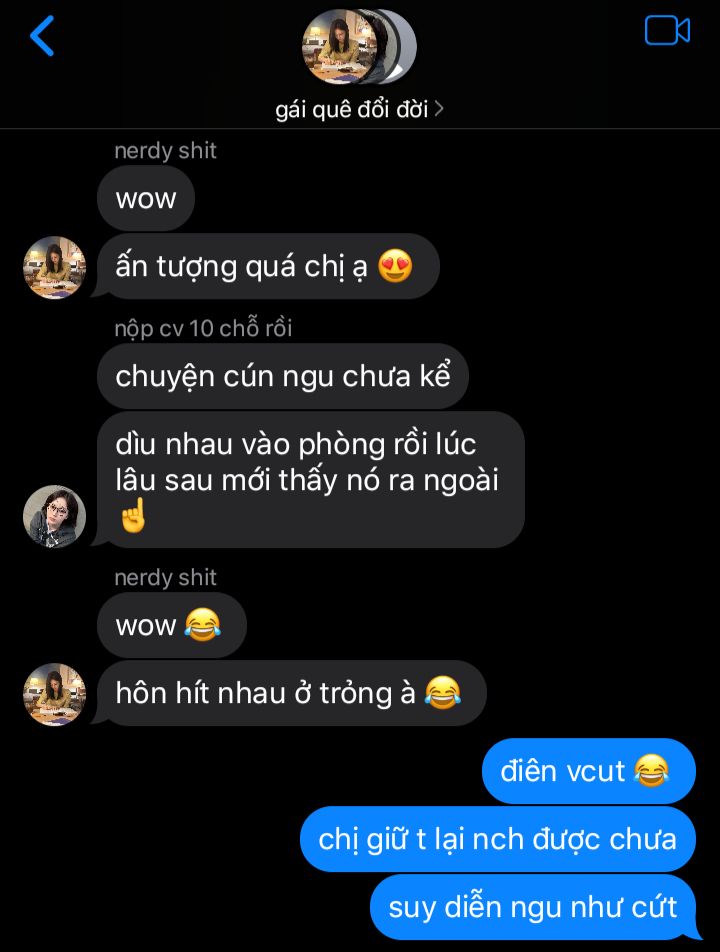Start a video call with the group
The height and width of the screenshot is (952, 720).
[x=667, y=31]
